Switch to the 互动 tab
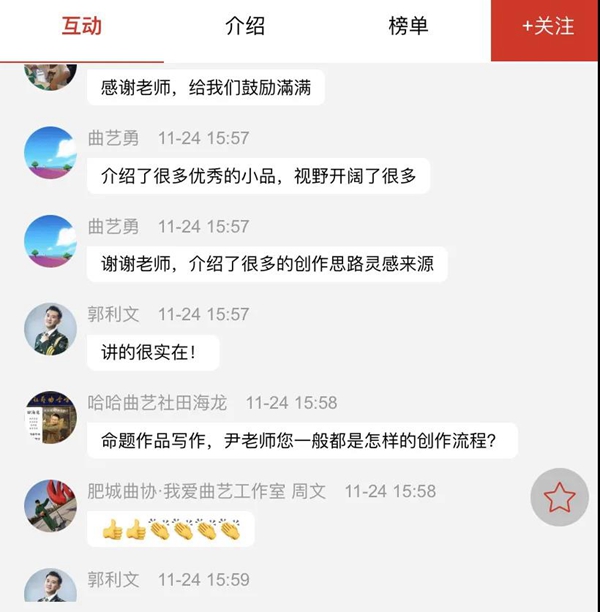 point(82,27)
